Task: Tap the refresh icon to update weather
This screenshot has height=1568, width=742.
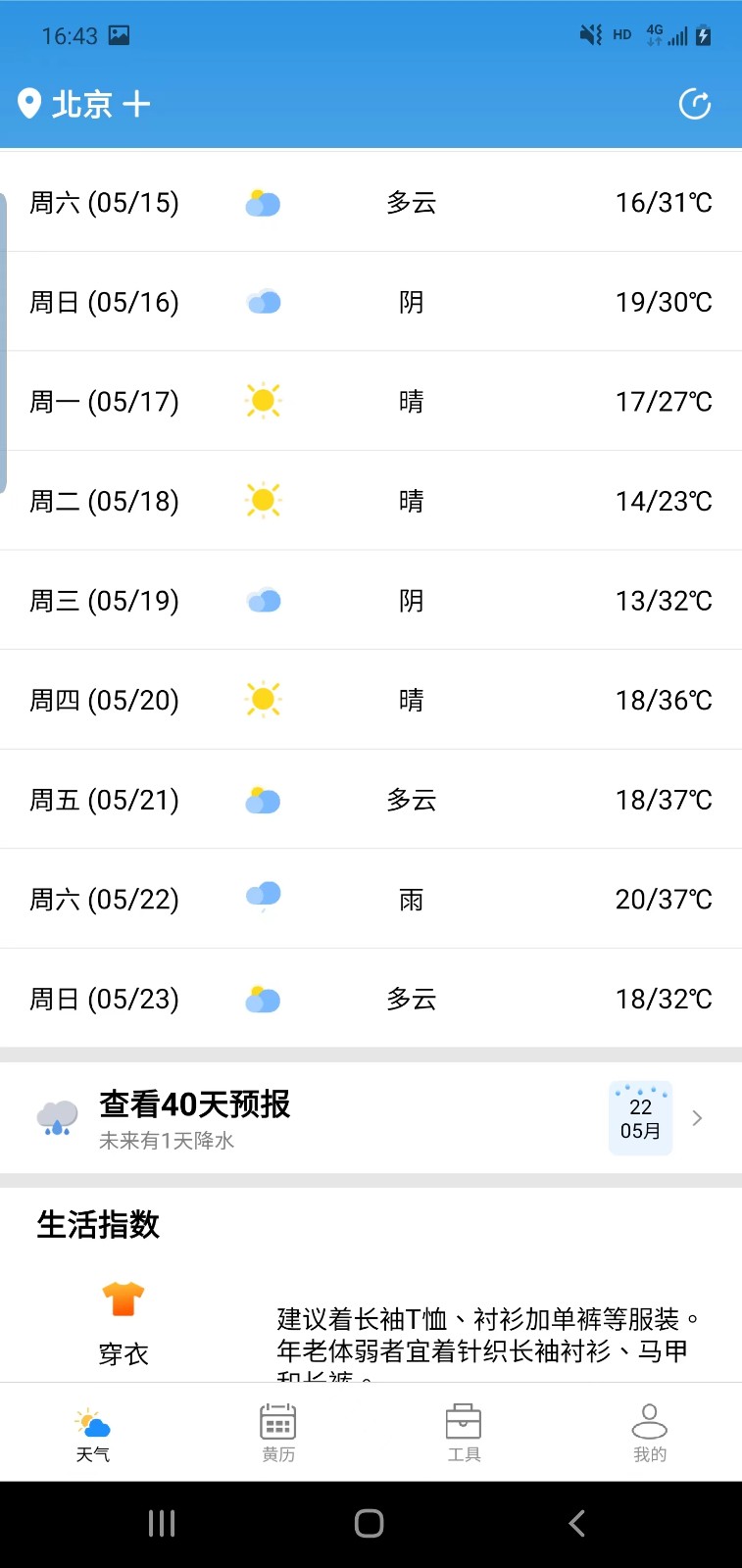Action: 696,104
